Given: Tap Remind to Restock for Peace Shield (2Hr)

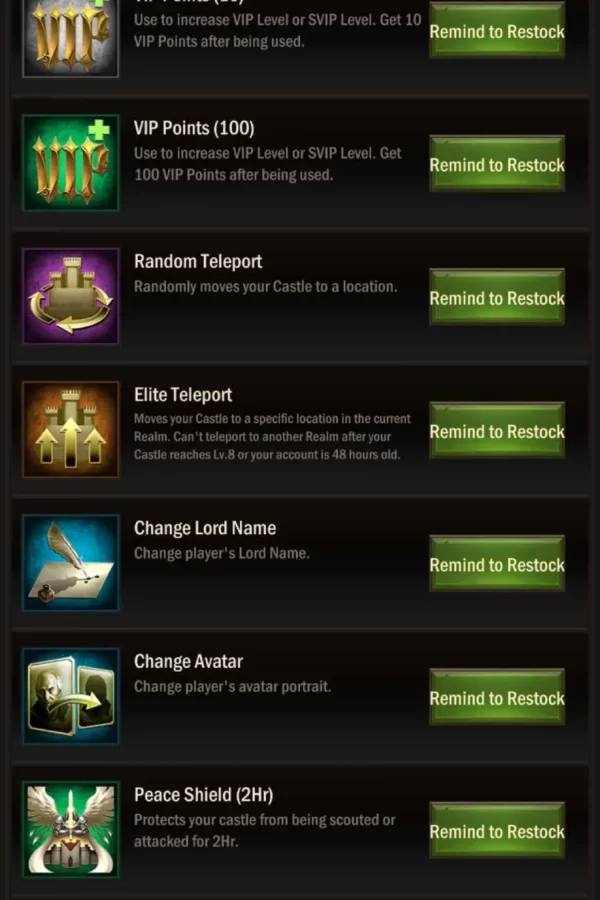Looking at the screenshot, I should click(x=497, y=831).
